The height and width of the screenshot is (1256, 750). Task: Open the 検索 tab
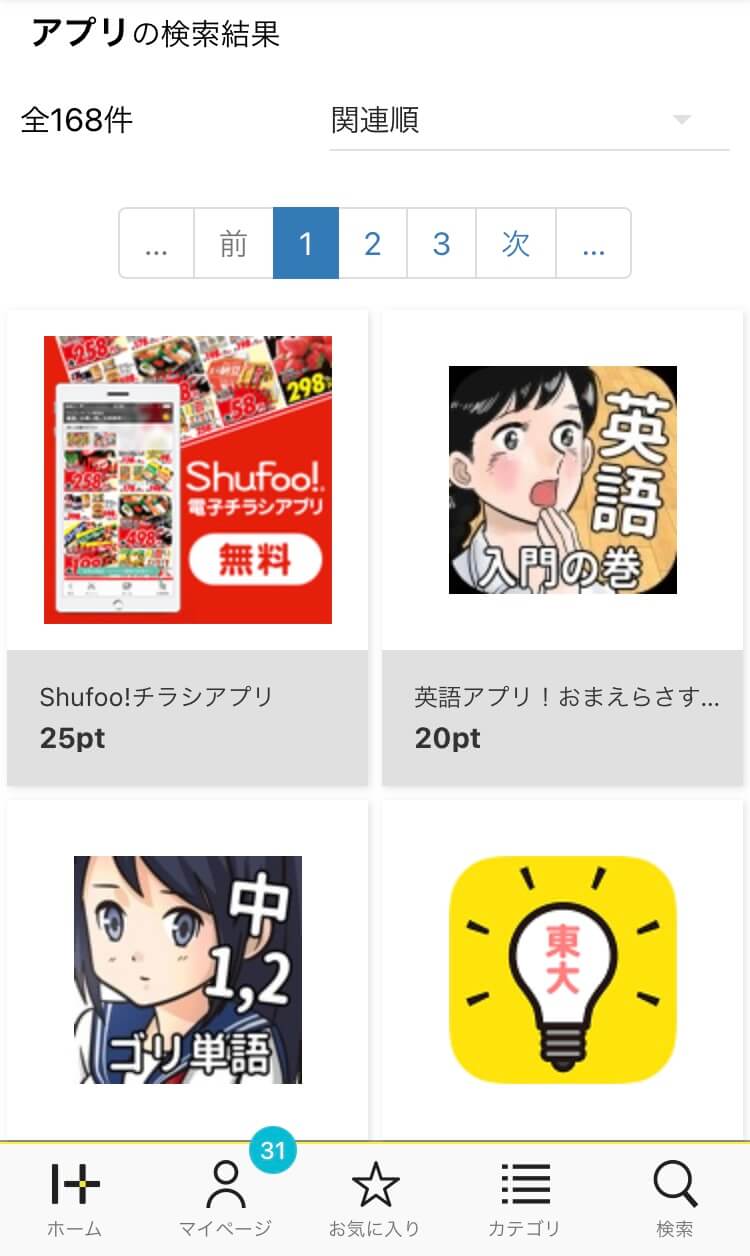coord(675,1199)
